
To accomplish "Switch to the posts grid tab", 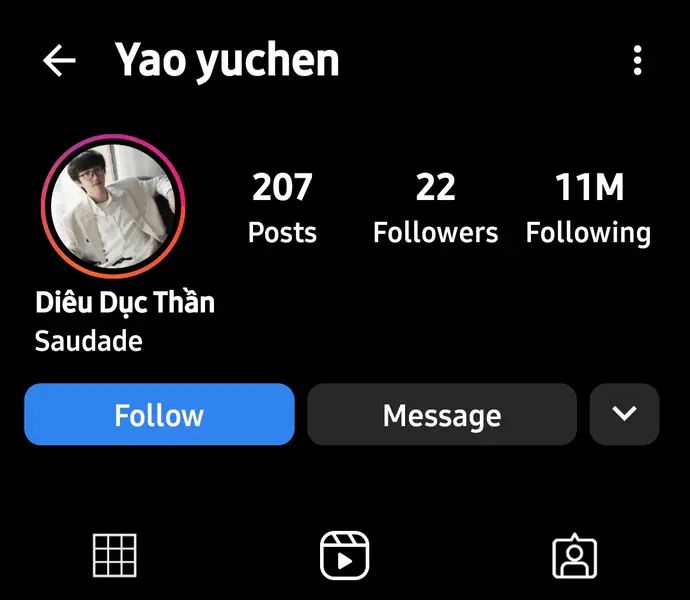I will pos(114,555).
